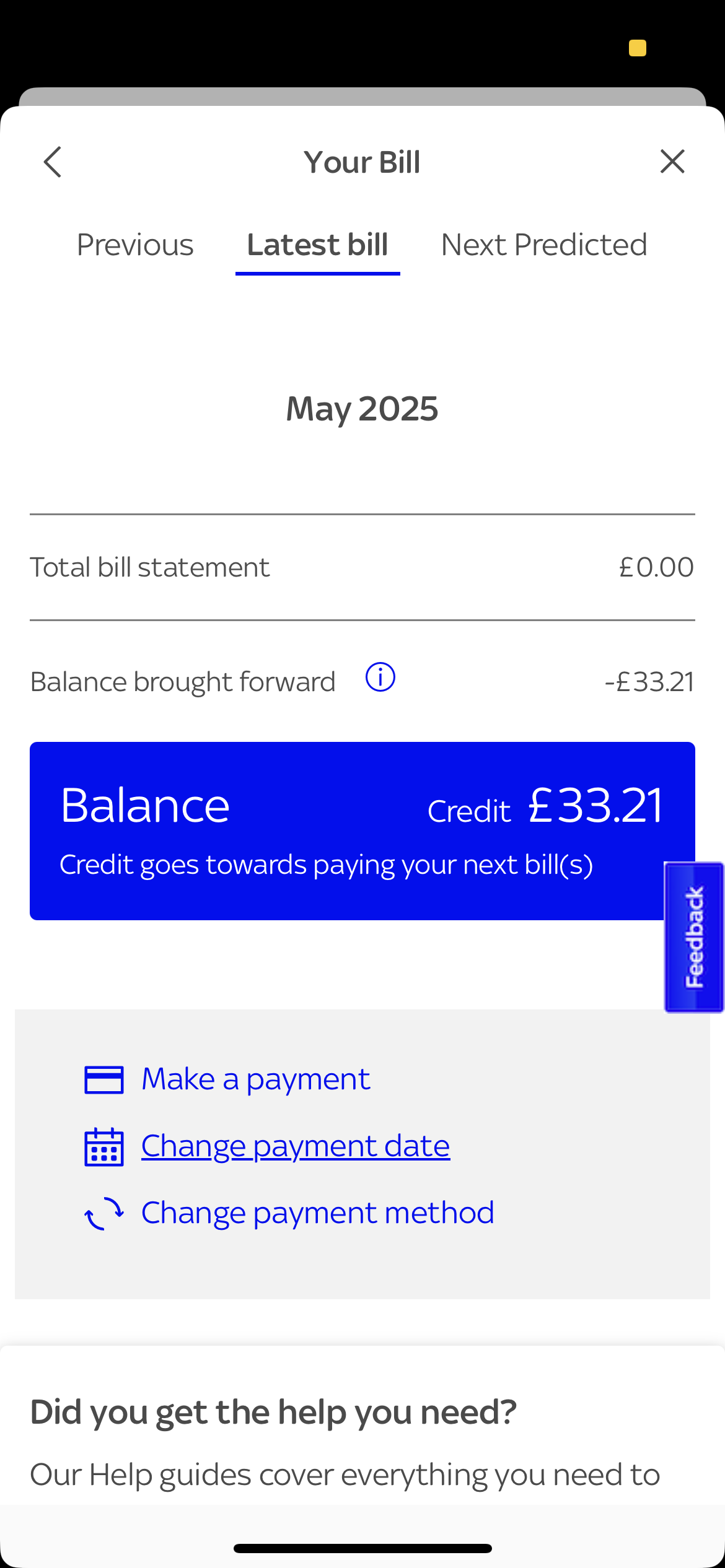Image resolution: width=725 pixels, height=1568 pixels.
Task: Open Make a payment
Action: pos(255,1079)
